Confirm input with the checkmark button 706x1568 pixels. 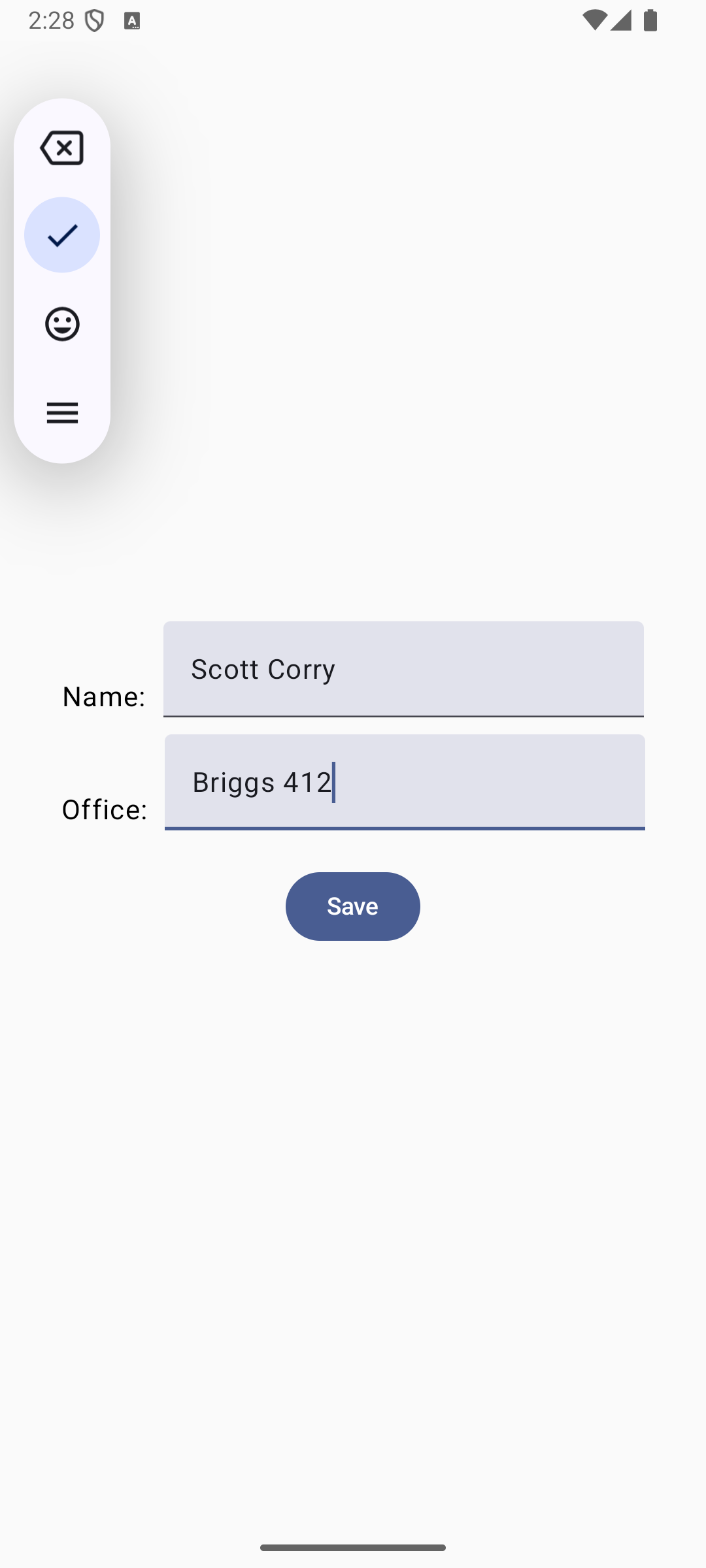(62, 235)
